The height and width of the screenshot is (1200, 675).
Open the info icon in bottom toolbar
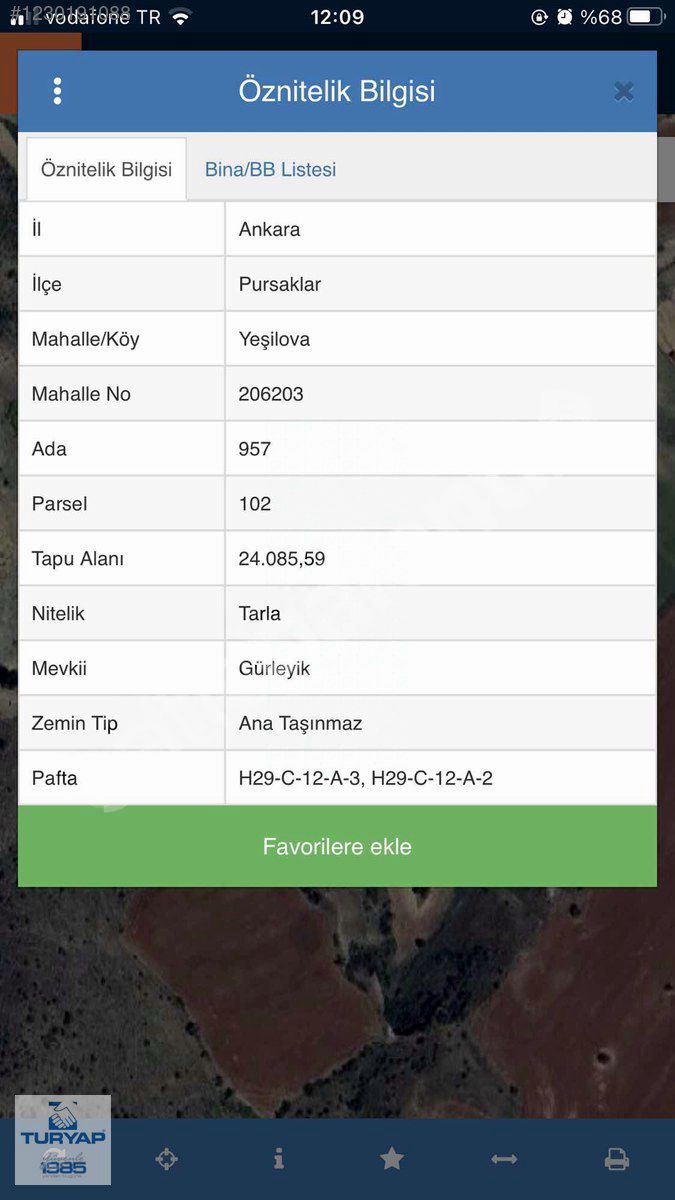[x=279, y=1159]
